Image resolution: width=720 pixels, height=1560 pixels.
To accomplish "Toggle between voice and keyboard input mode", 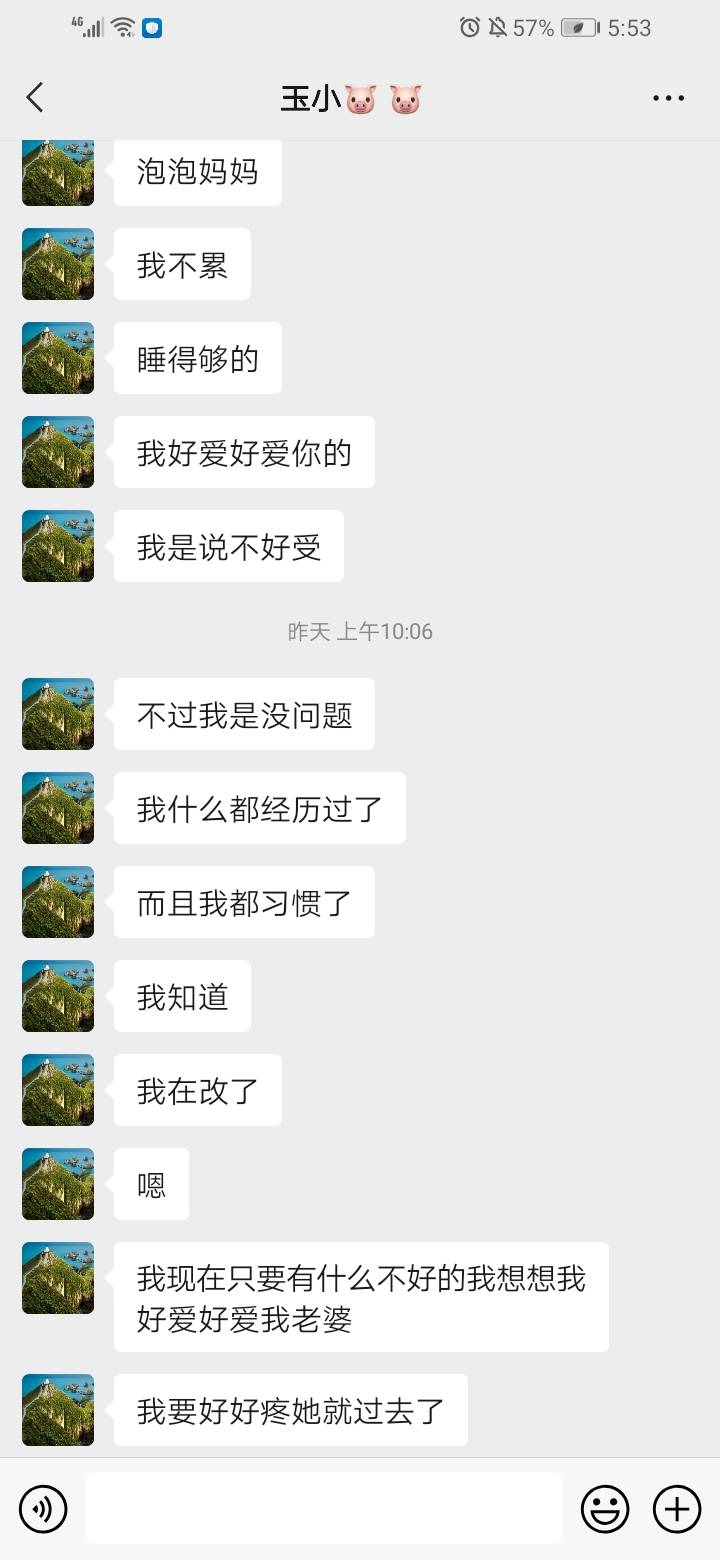I will [42, 1508].
